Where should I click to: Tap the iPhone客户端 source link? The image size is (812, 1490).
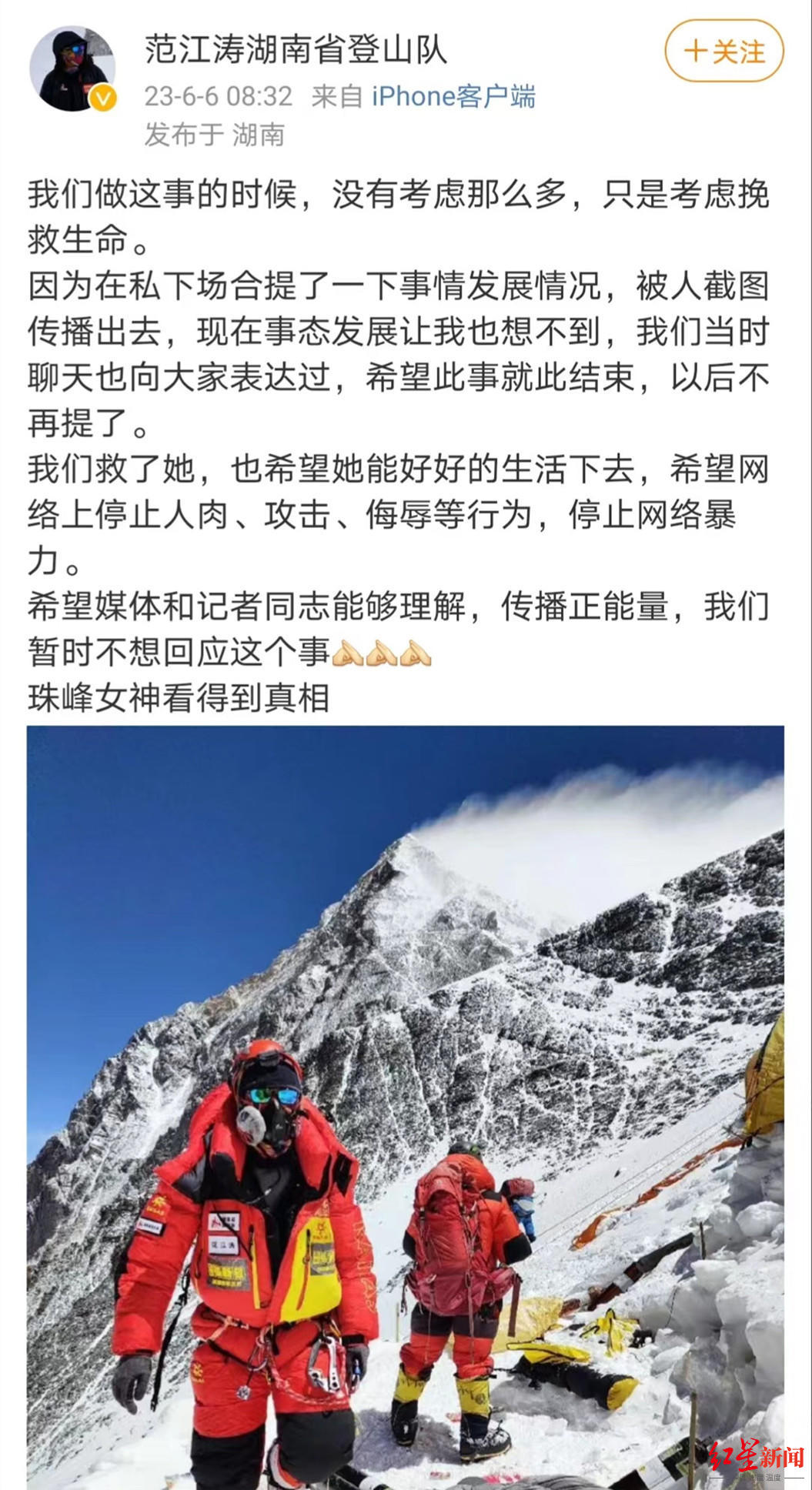click(x=453, y=97)
